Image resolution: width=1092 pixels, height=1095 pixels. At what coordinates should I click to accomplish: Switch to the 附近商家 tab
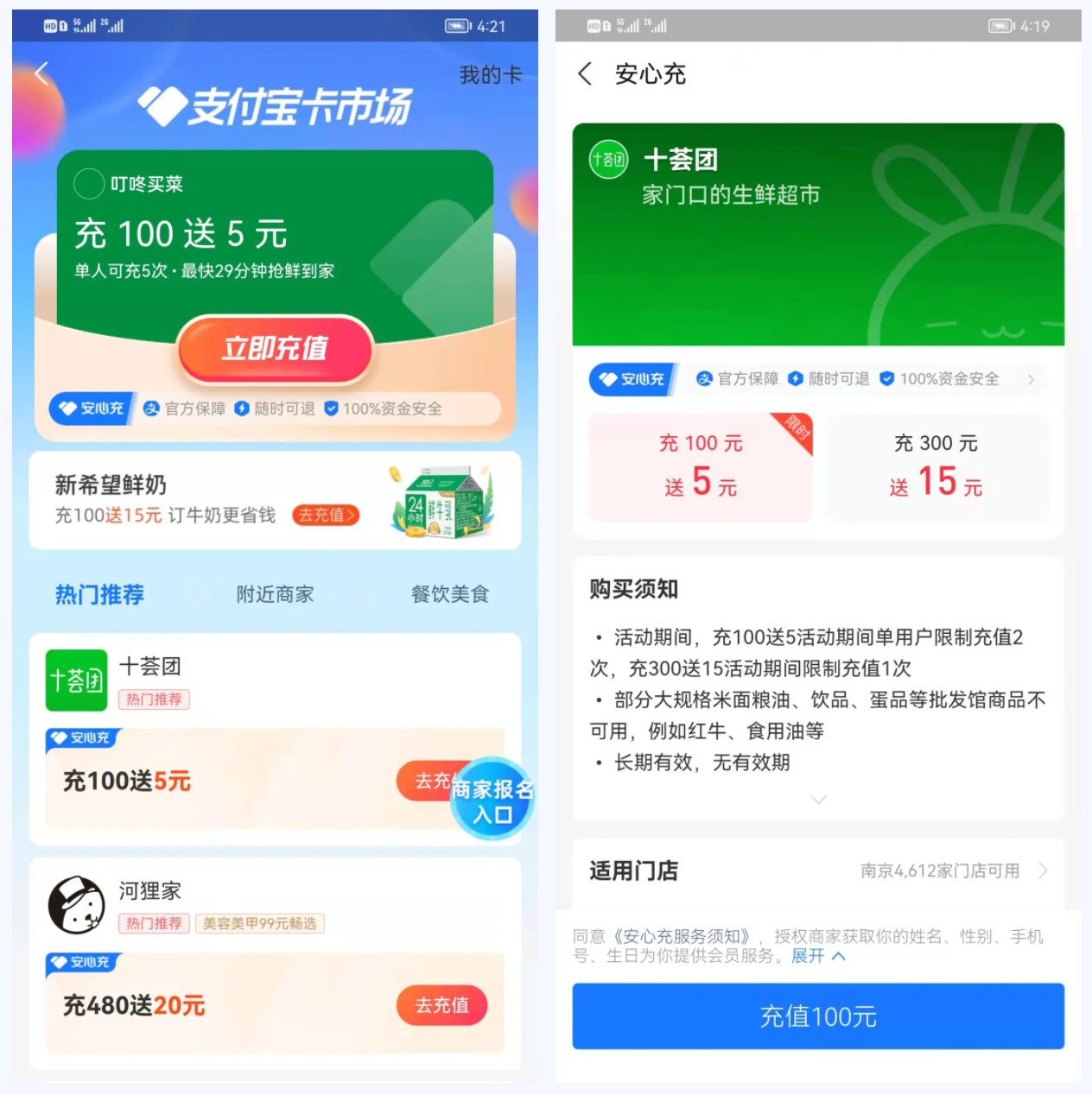[x=275, y=594]
